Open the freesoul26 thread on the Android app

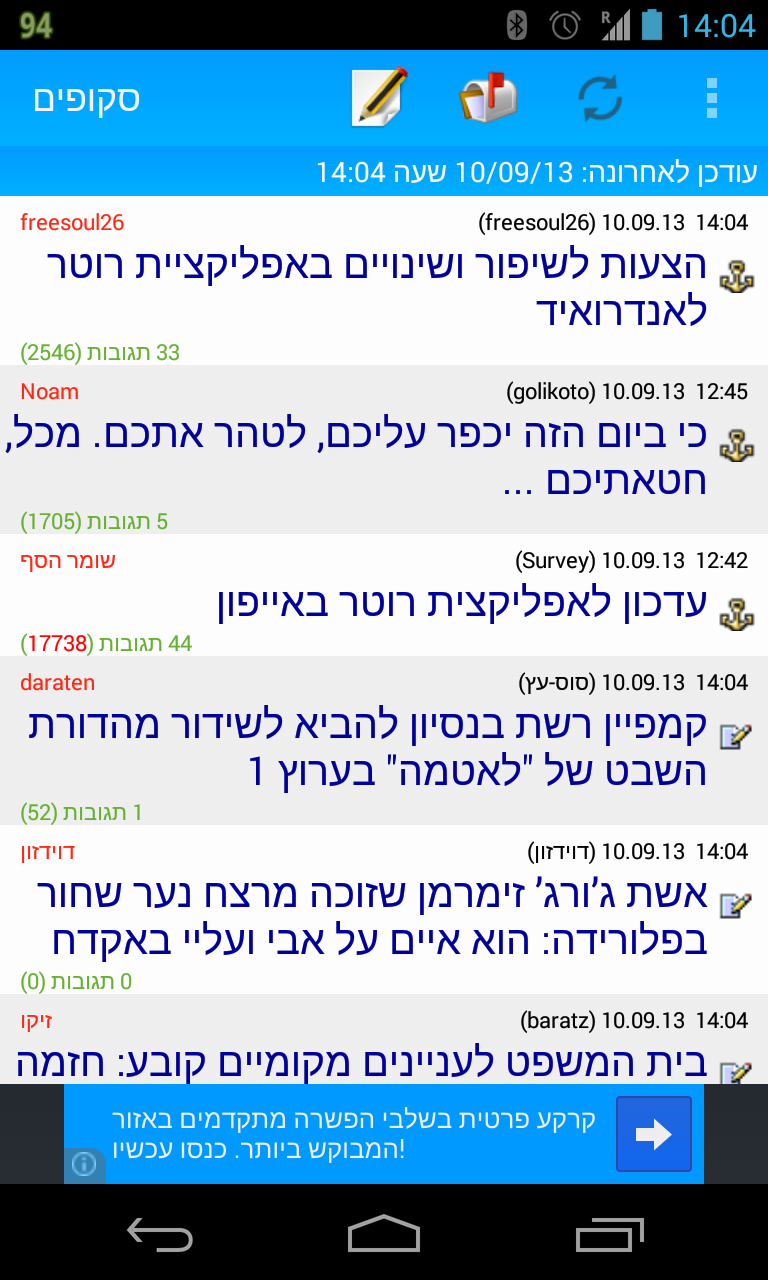(x=384, y=281)
